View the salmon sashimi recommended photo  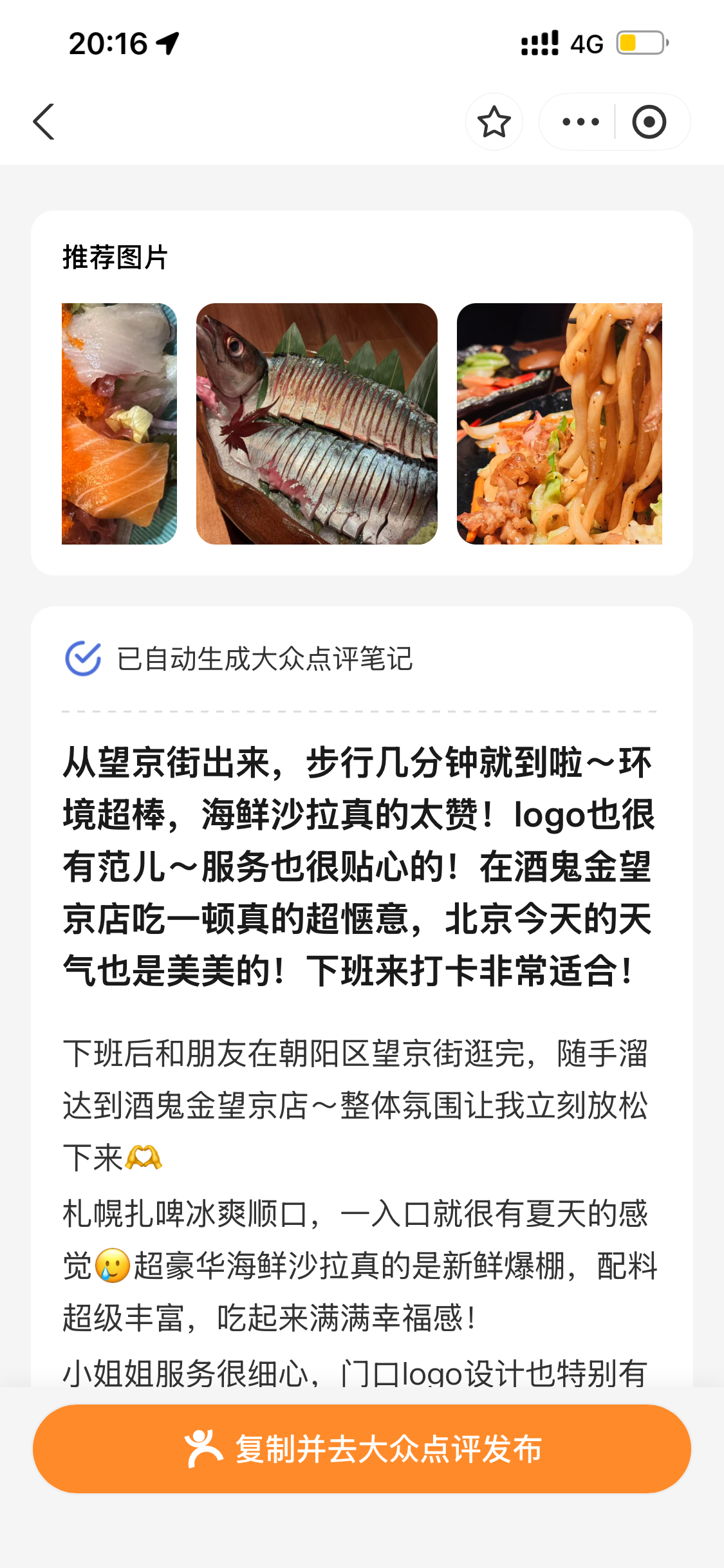(119, 424)
